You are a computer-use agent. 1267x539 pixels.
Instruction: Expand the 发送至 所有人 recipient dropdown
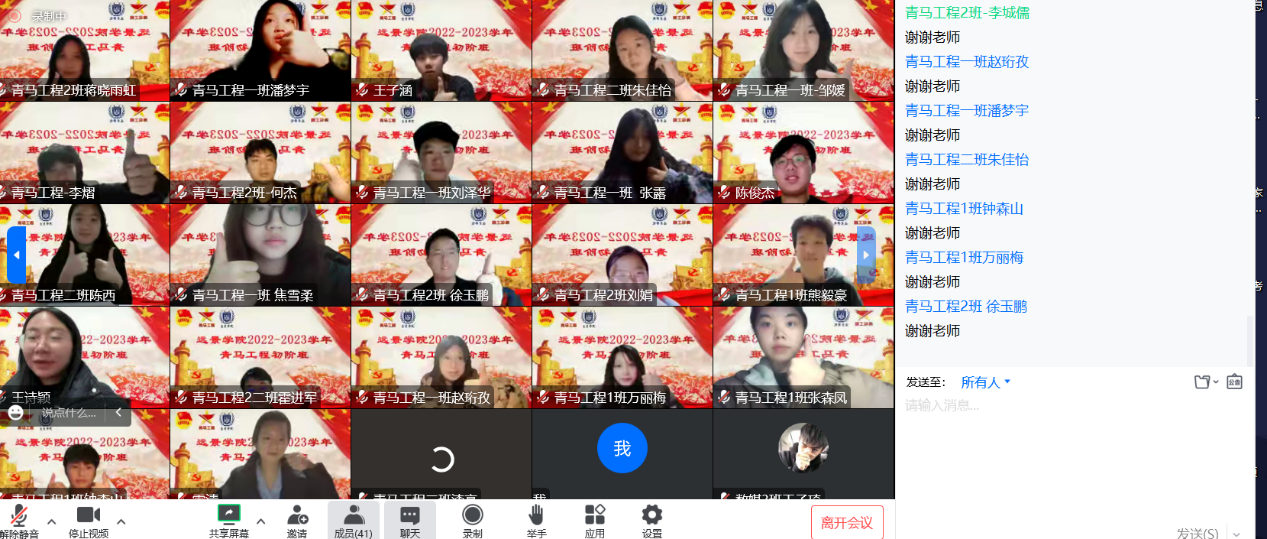tap(986, 382)
